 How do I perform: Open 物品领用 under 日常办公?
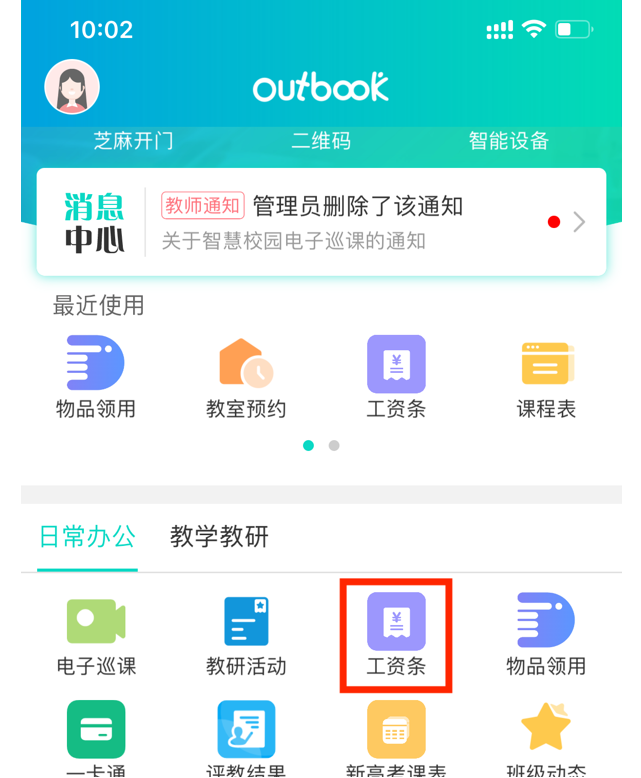[546, 634]
